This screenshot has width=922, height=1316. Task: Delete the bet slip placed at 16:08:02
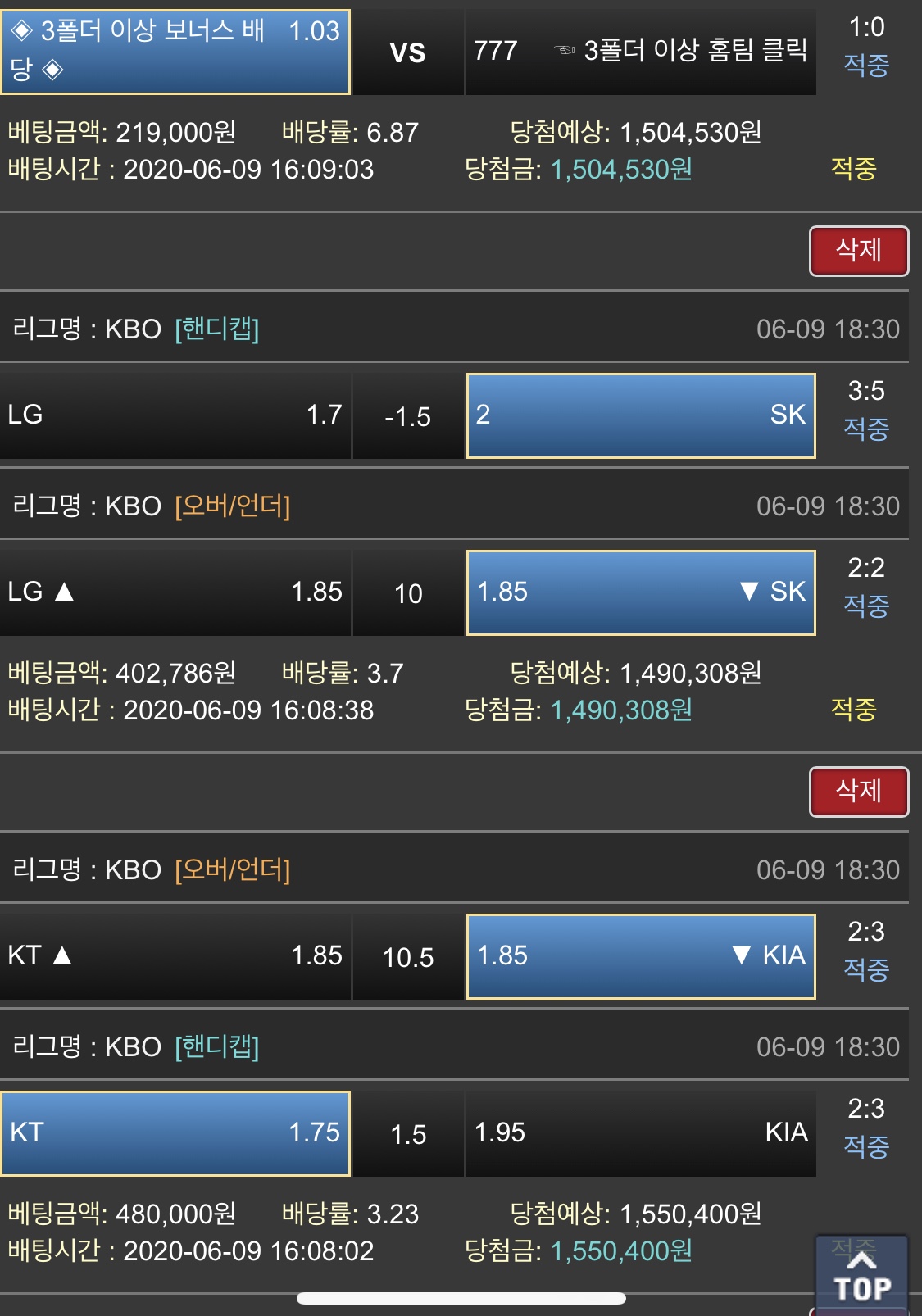pos(858,792)
